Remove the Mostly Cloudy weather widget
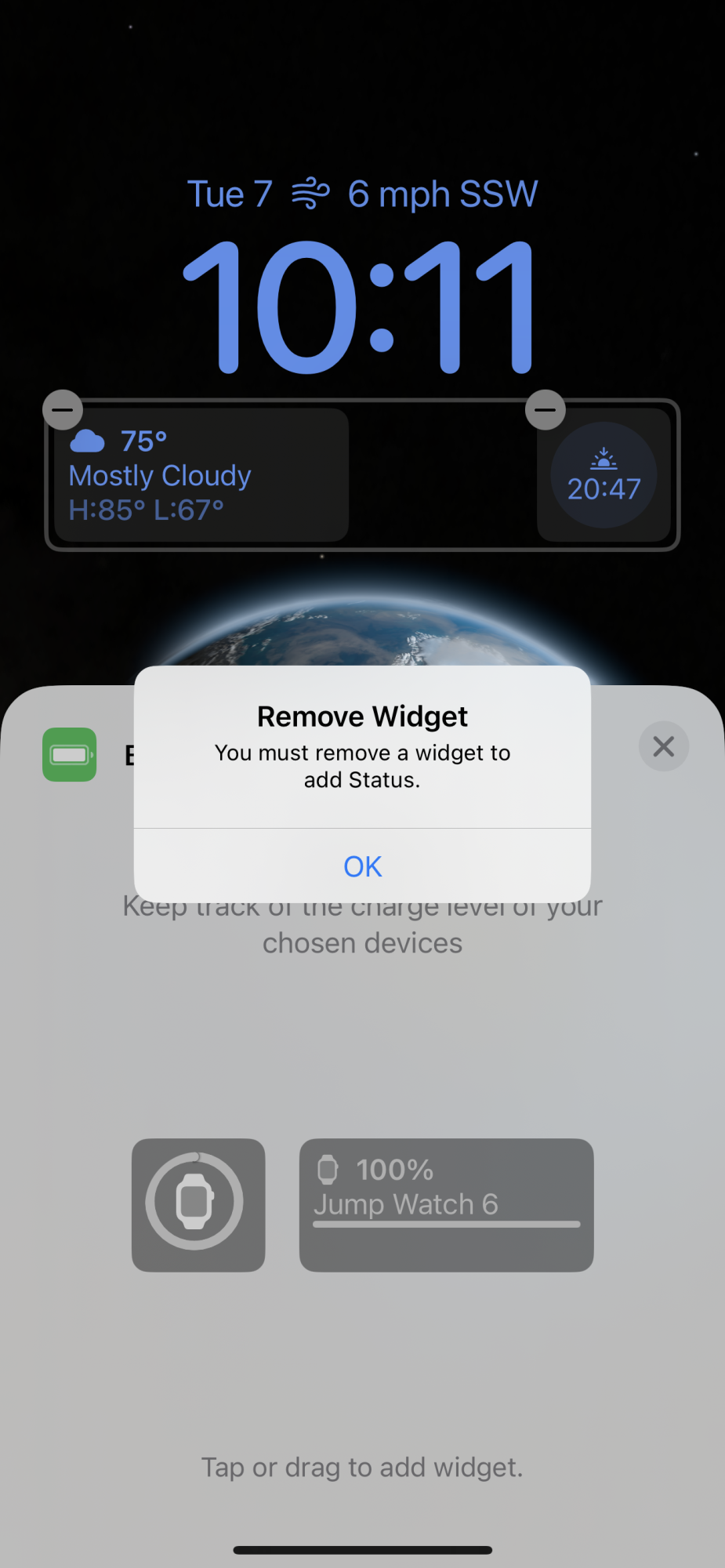 [63, 409]
